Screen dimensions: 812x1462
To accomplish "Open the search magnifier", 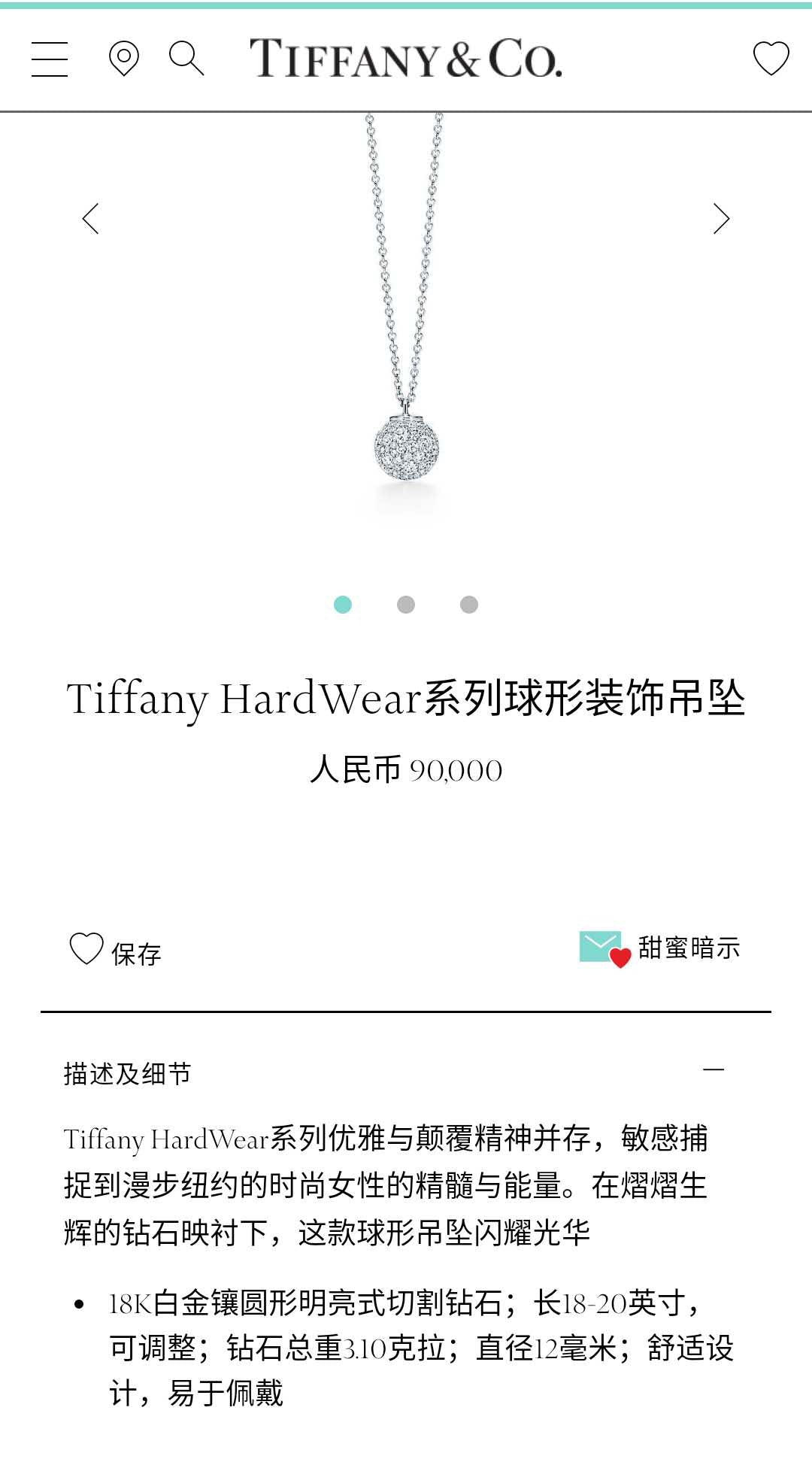I will pyautogui.click(x=186, y=59).
